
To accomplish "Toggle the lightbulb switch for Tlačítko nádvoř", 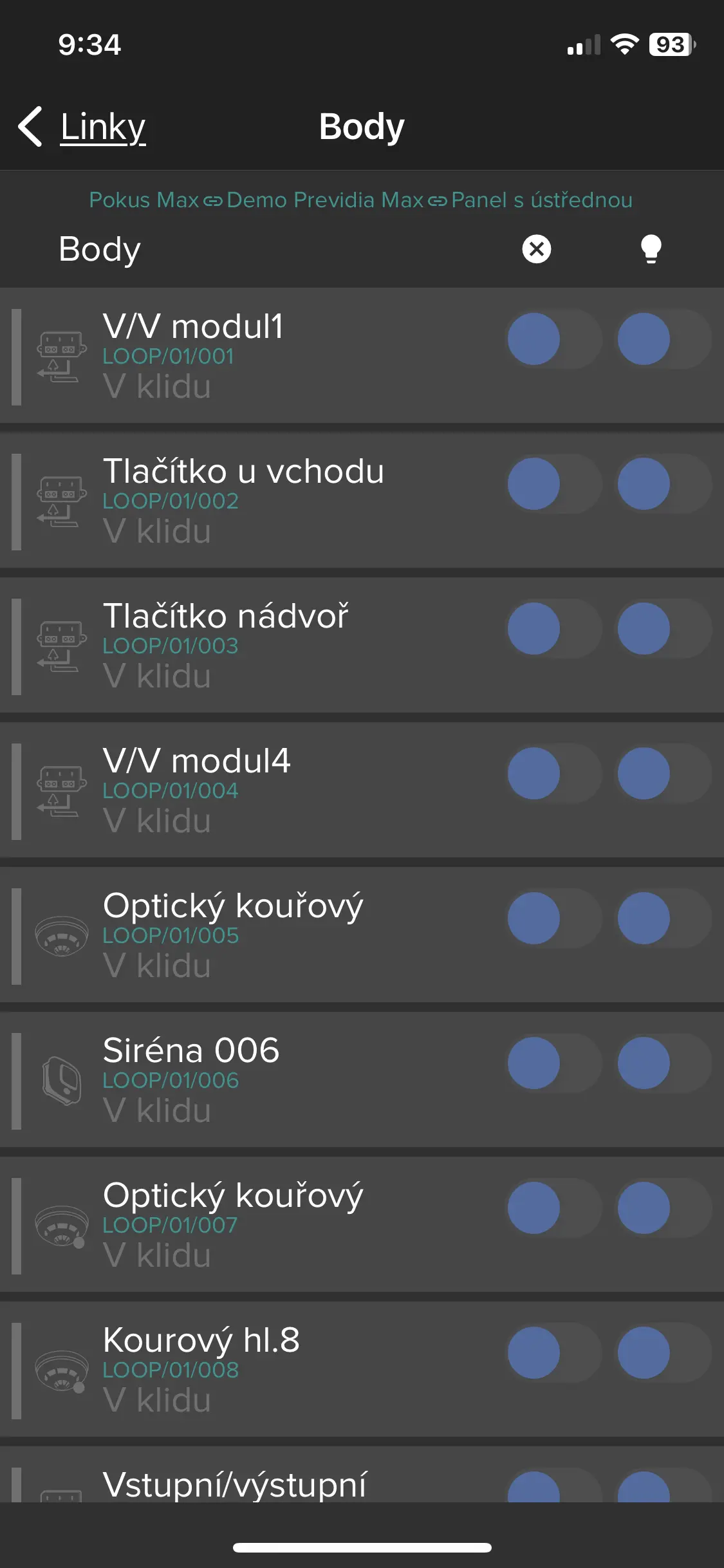I will point(664,629).
